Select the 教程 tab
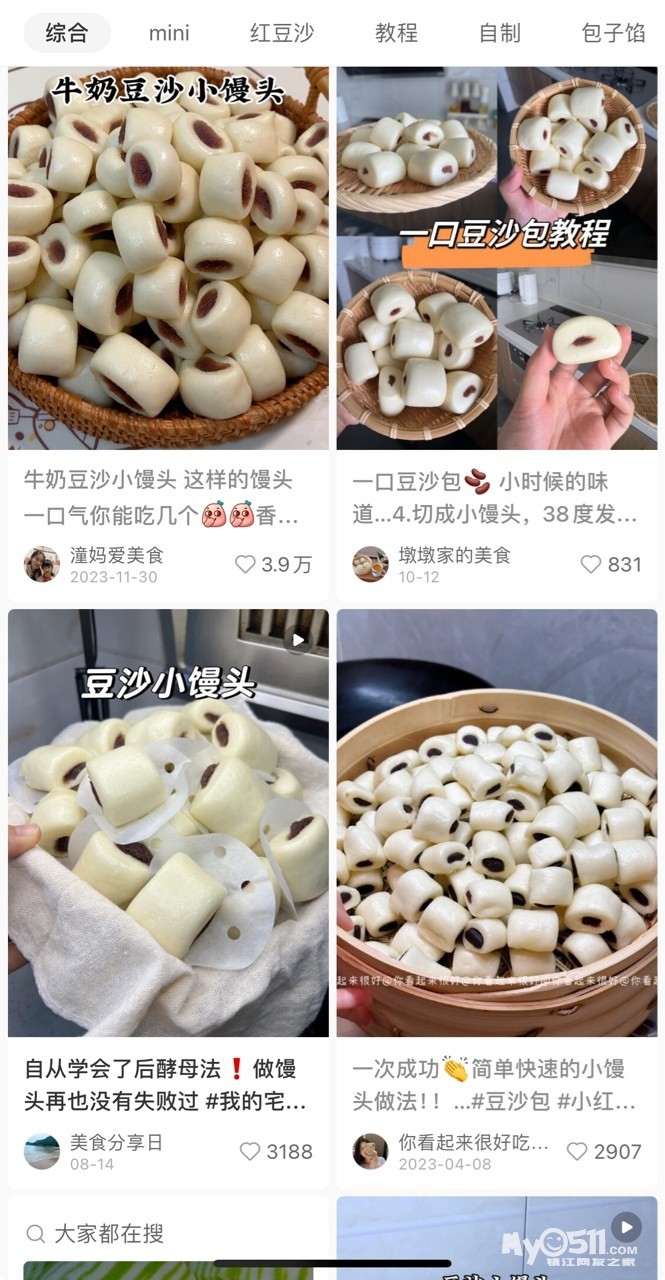 (x=396, y=33)
